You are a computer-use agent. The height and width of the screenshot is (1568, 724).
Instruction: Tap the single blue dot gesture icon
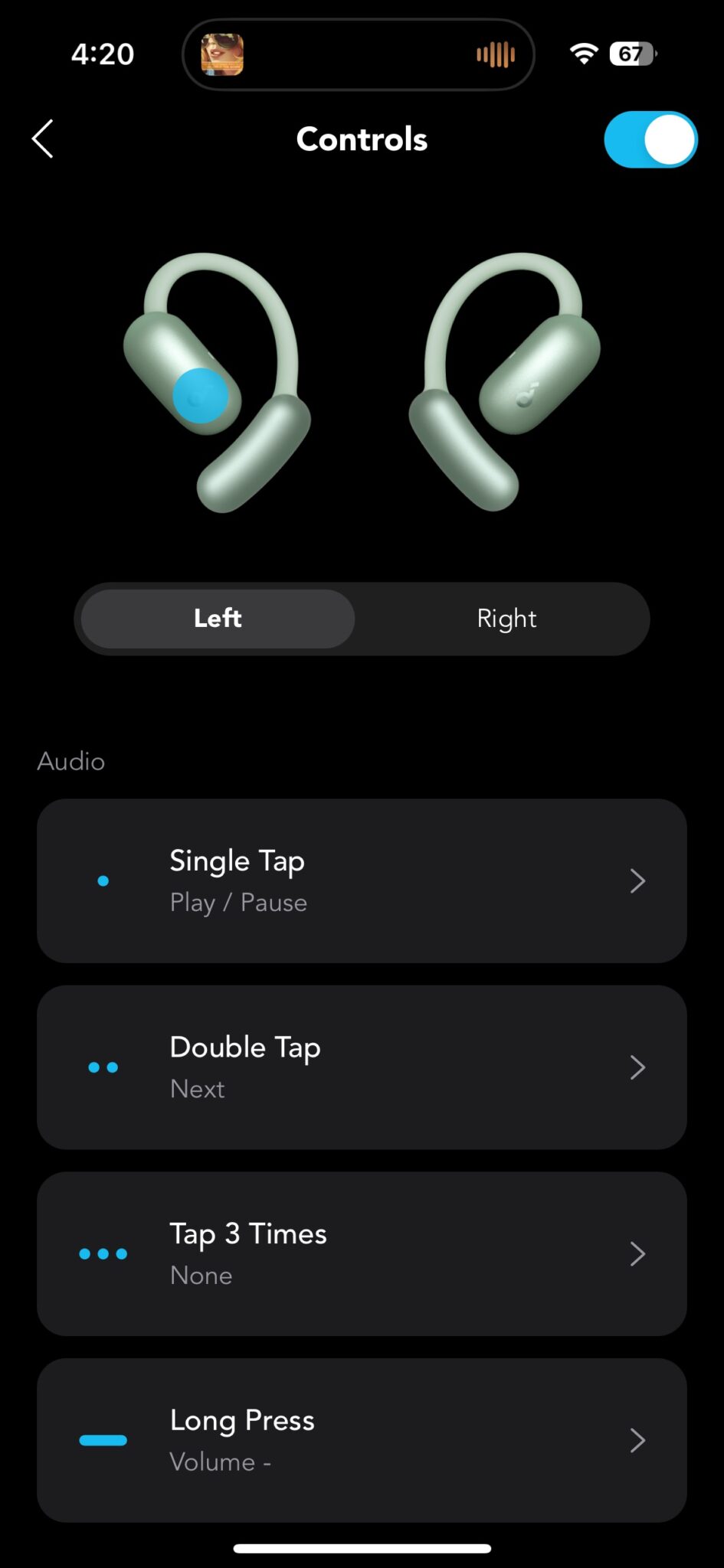103,880
